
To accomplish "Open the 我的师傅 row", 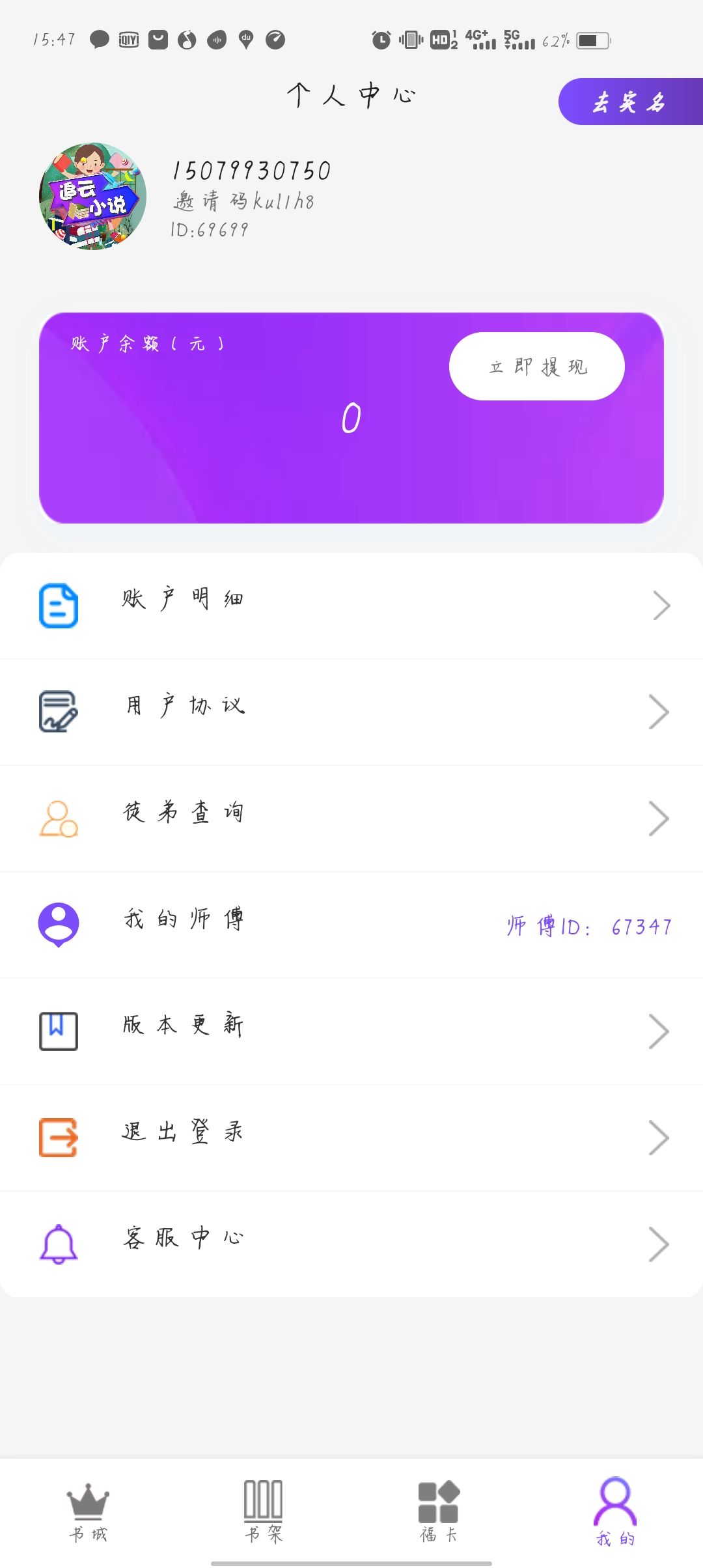I will point(351,925).
